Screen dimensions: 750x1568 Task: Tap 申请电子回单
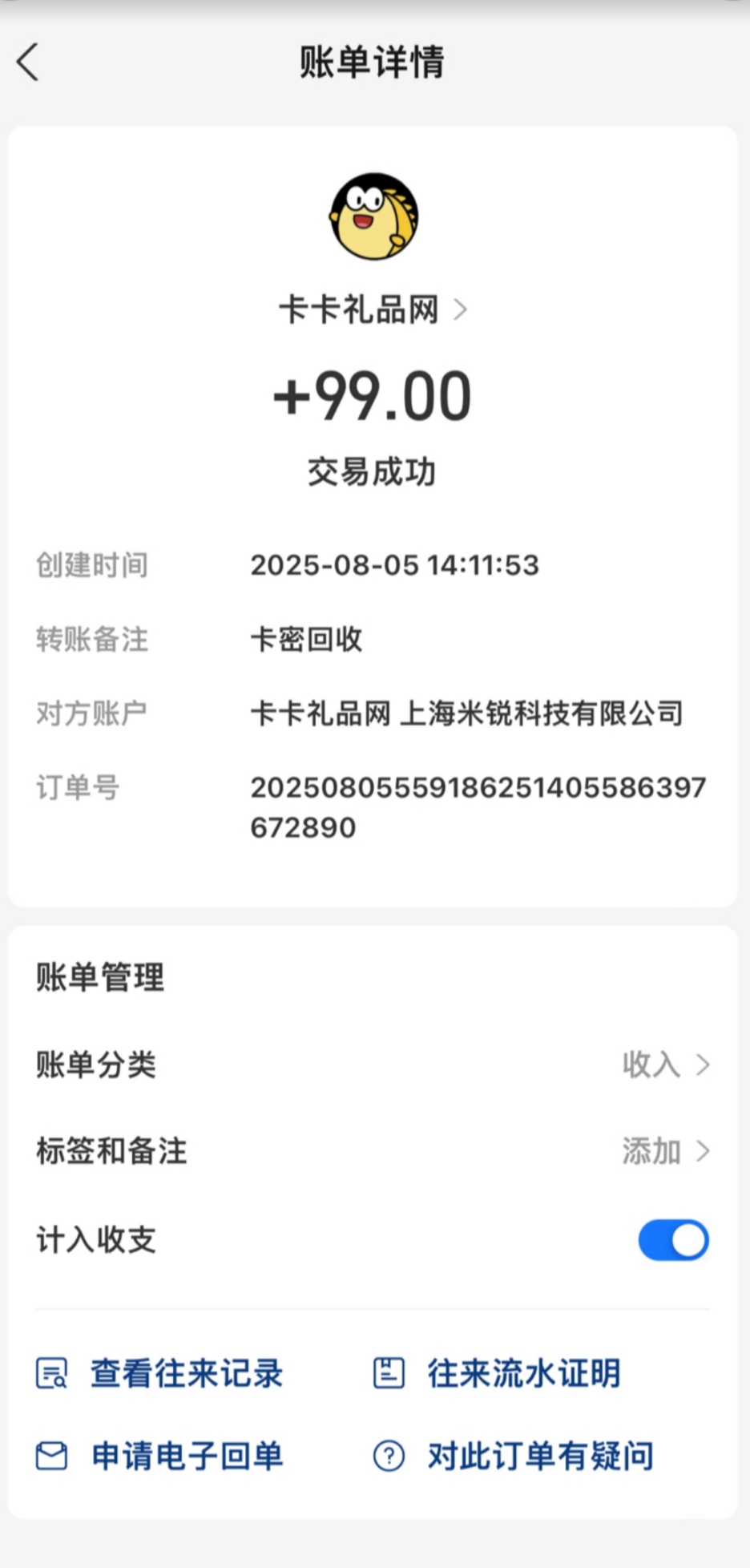(160, 1456)
